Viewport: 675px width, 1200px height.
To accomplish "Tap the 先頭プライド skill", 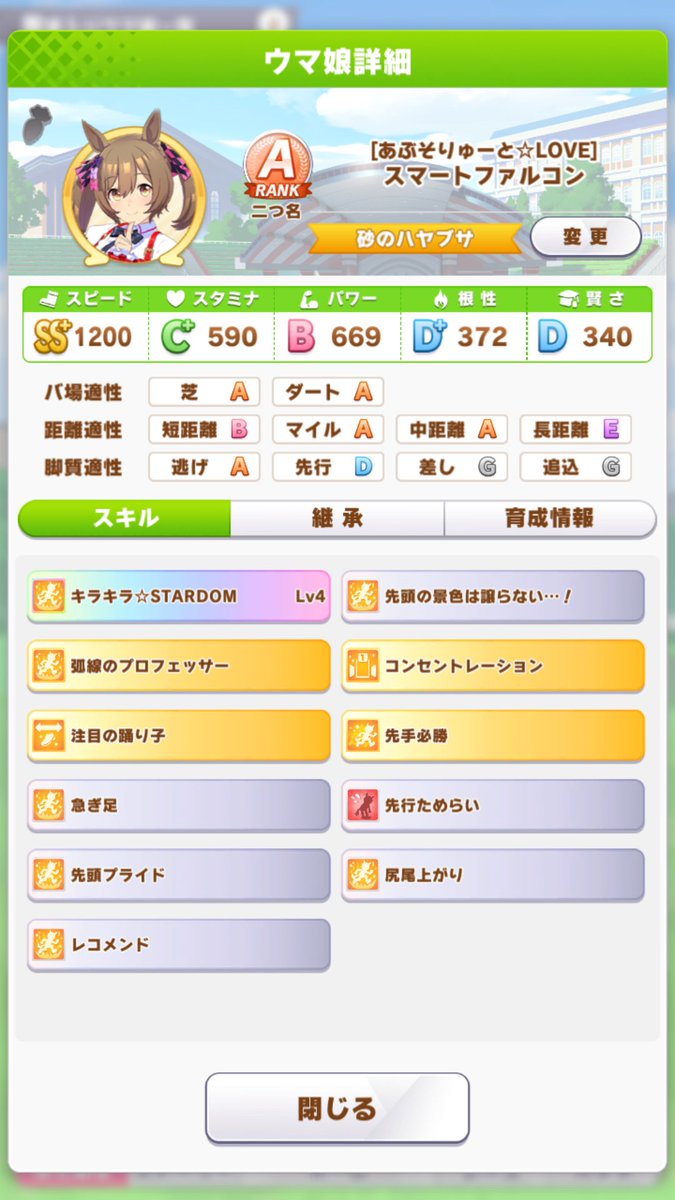I will coord(179,875).
